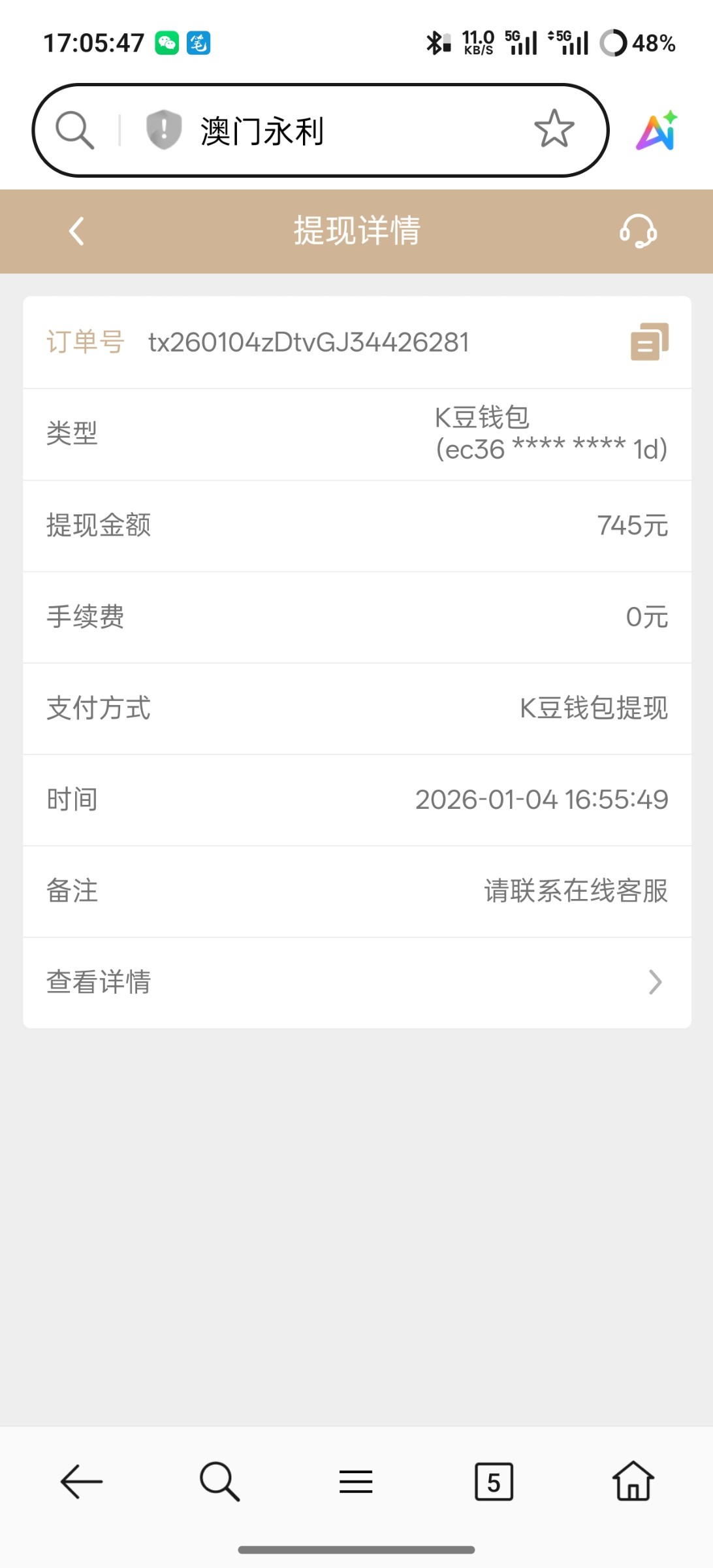Tap the search magnifier in the address bar
This screenshot has height=1568, width=713.
pos(74,129)
